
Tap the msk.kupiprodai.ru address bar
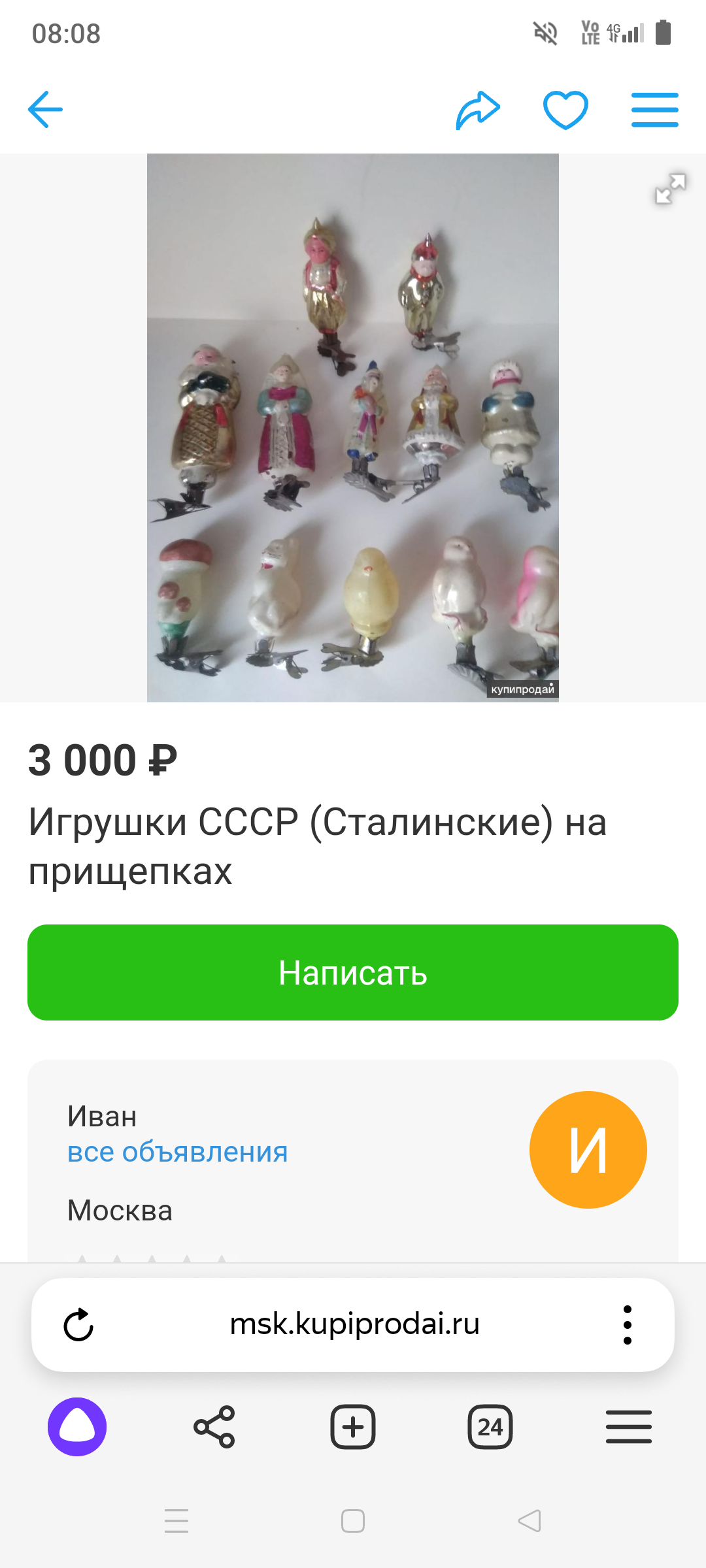[354, 1324]
